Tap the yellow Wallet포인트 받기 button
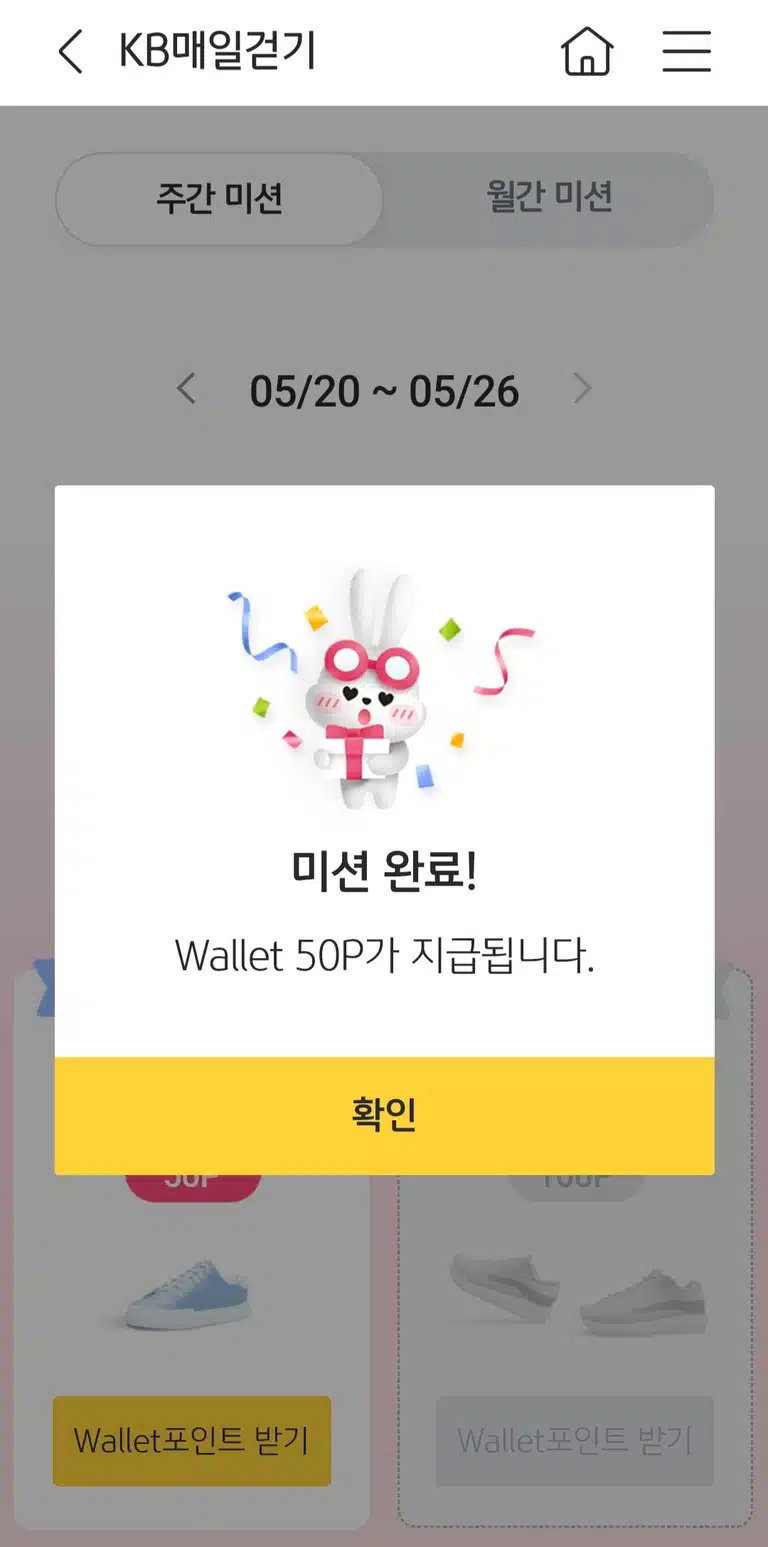Image resolution: width=768 pixels, height=1547 pixels. [x=192, y=1441]
